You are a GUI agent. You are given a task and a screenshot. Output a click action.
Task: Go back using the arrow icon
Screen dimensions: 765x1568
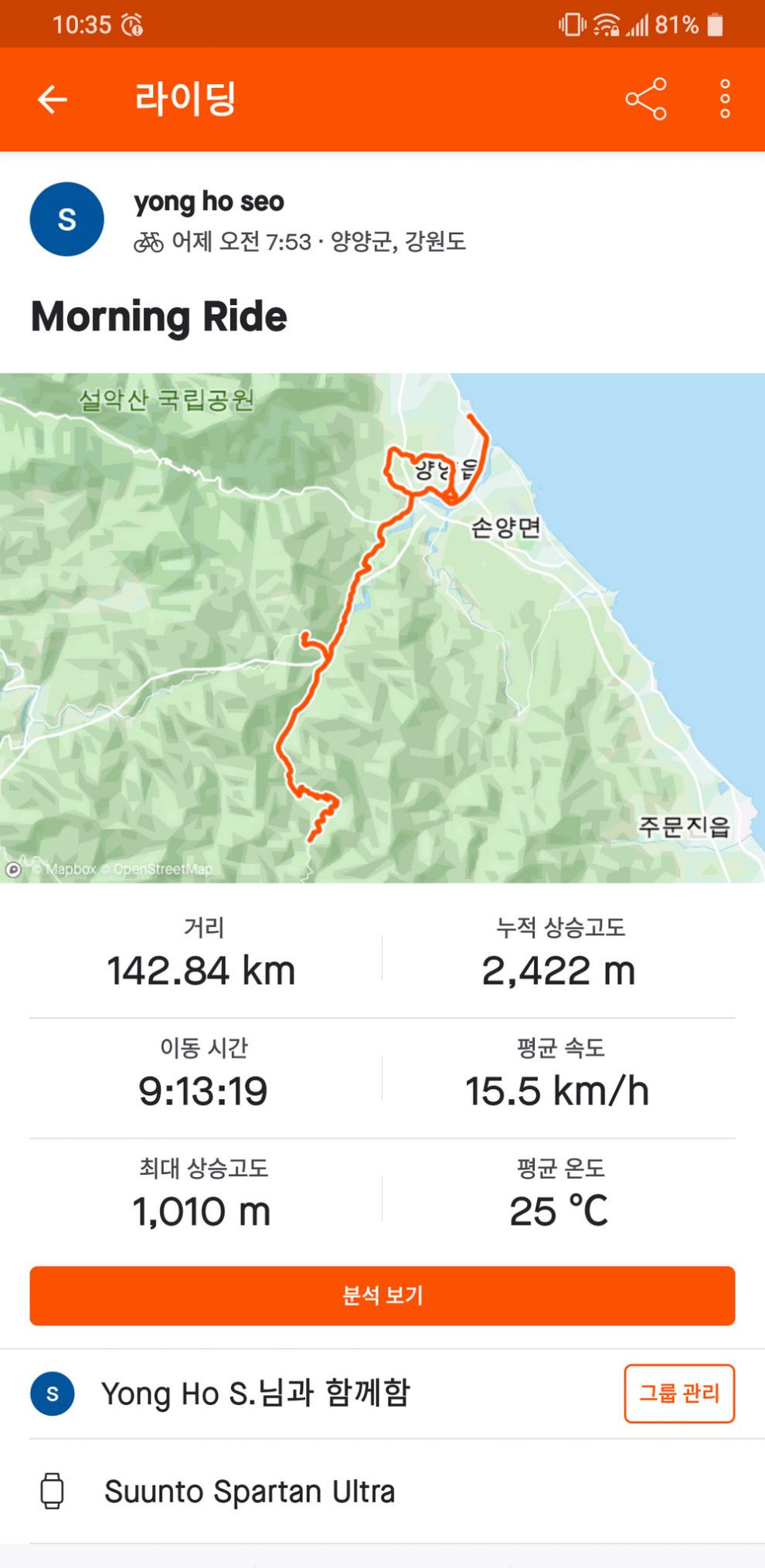point(53,100)
